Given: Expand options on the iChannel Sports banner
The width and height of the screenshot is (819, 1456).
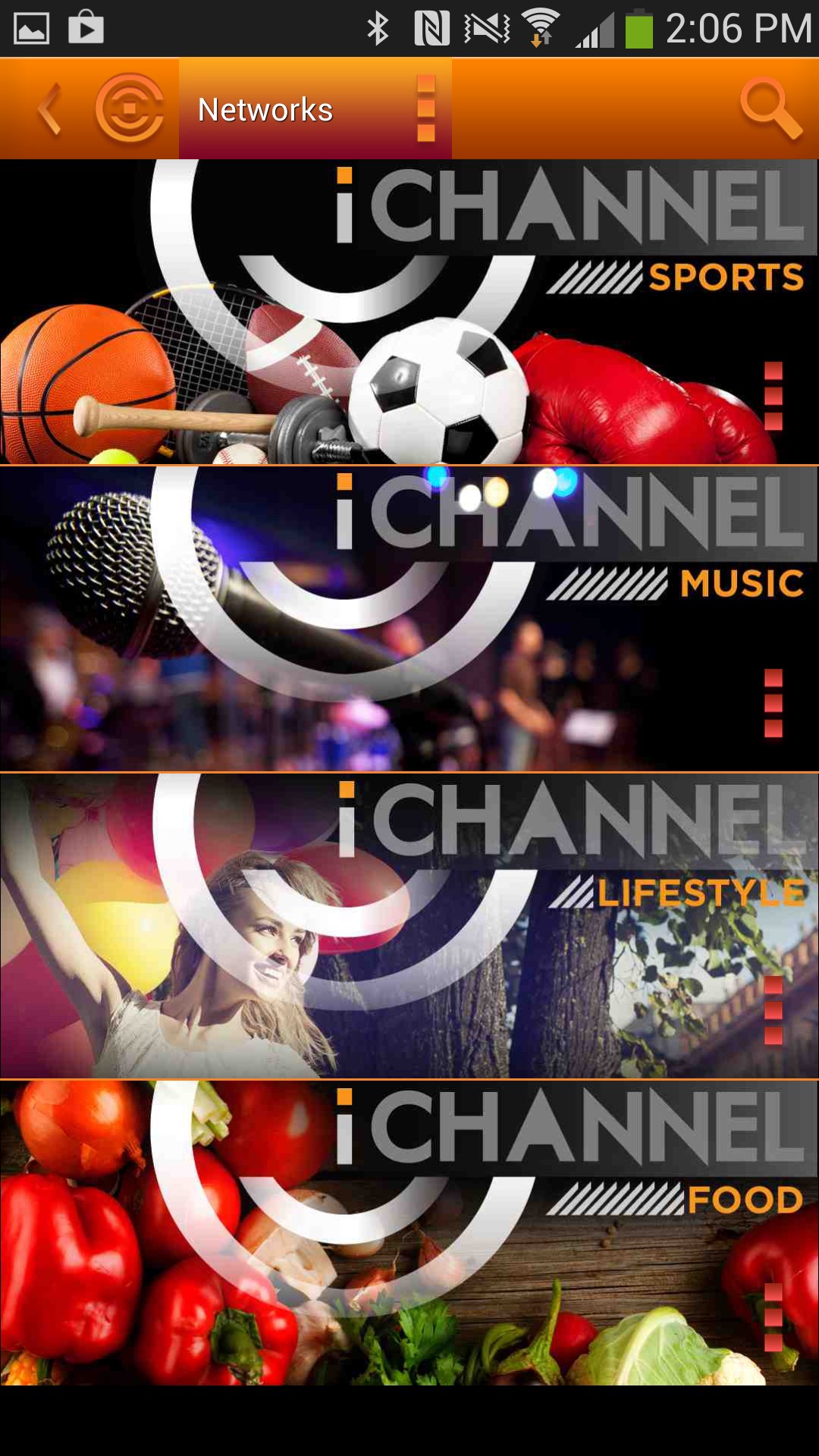Looking at the screenshot, I should [x=773, y=394].
